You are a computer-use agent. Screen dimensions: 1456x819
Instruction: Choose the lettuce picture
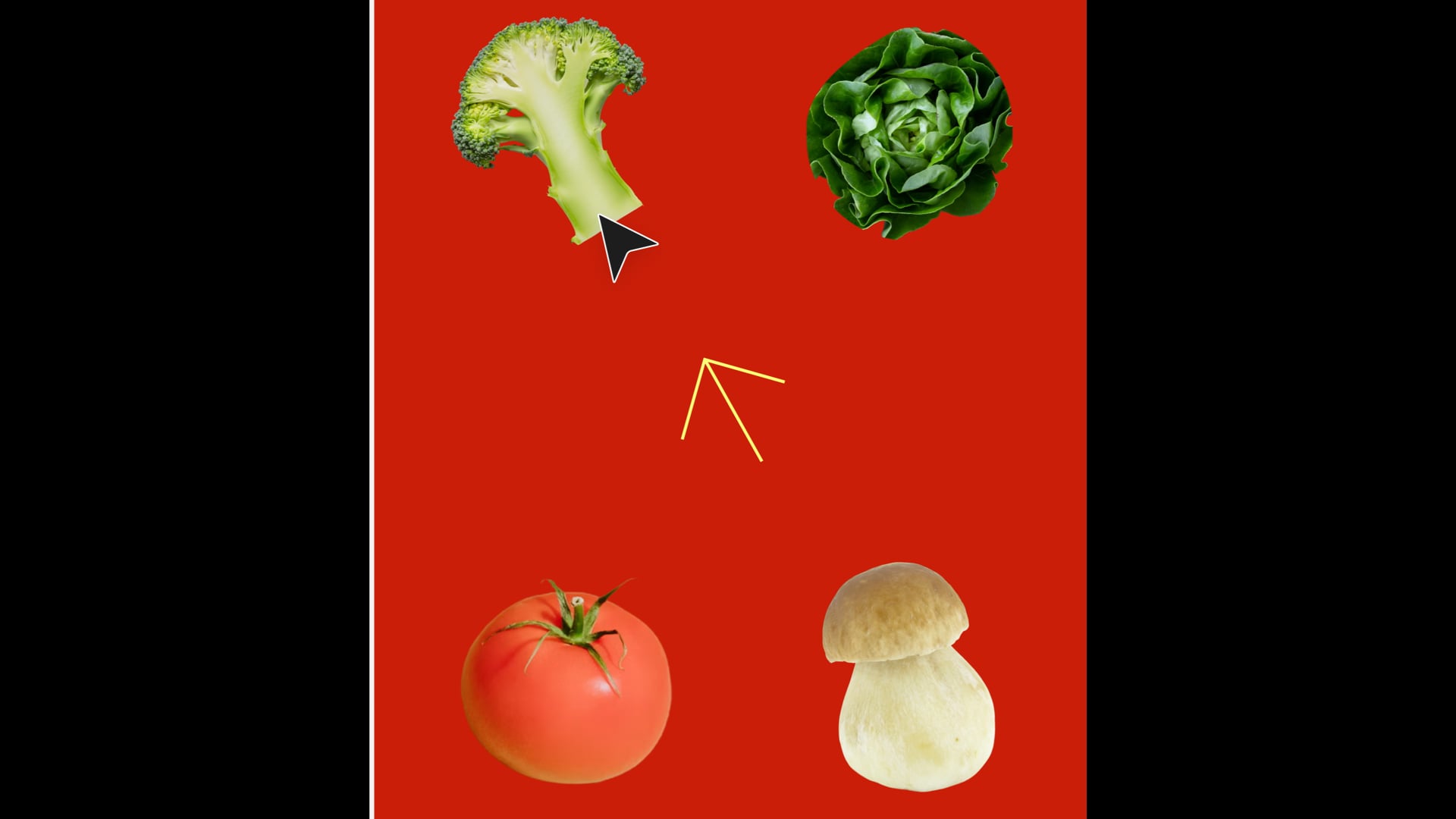tap(909, 133)
